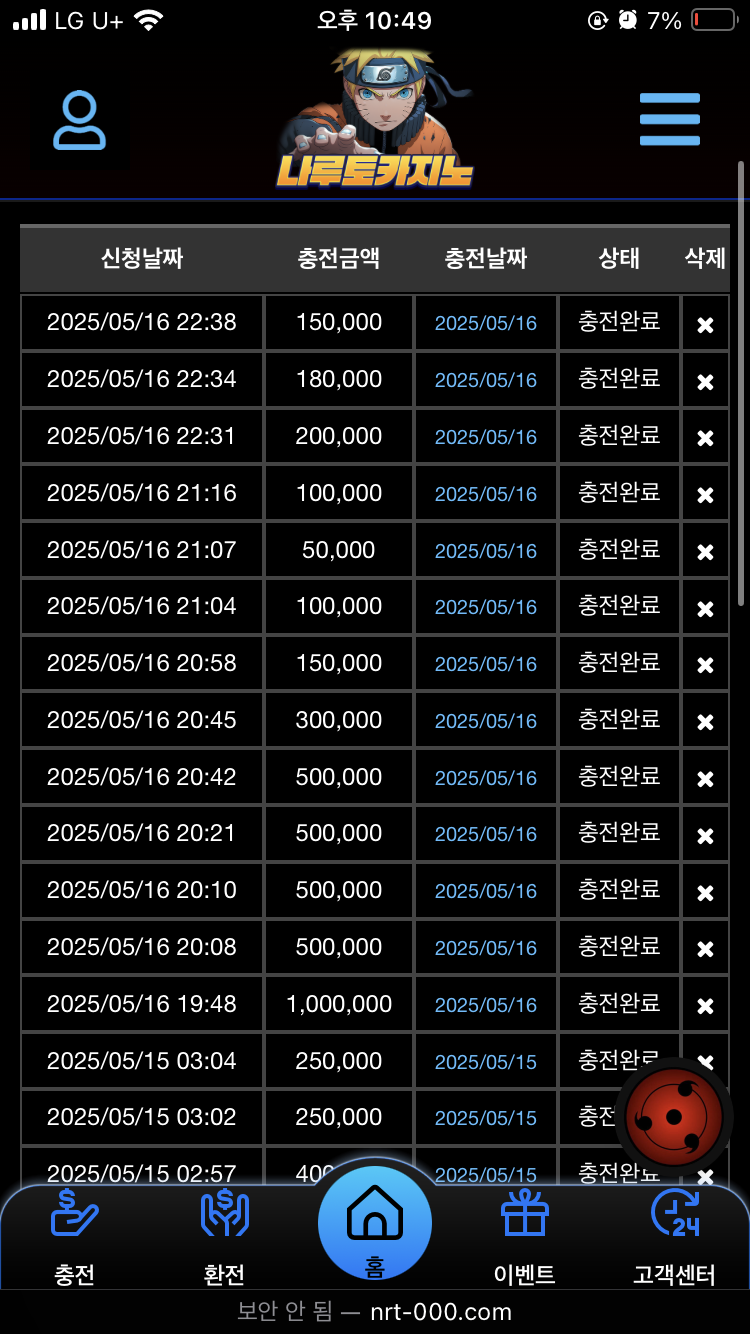Screen dimensions: 750x1334
Task: Go to the 충전 deposit tab
Action: coord(75,1238)
